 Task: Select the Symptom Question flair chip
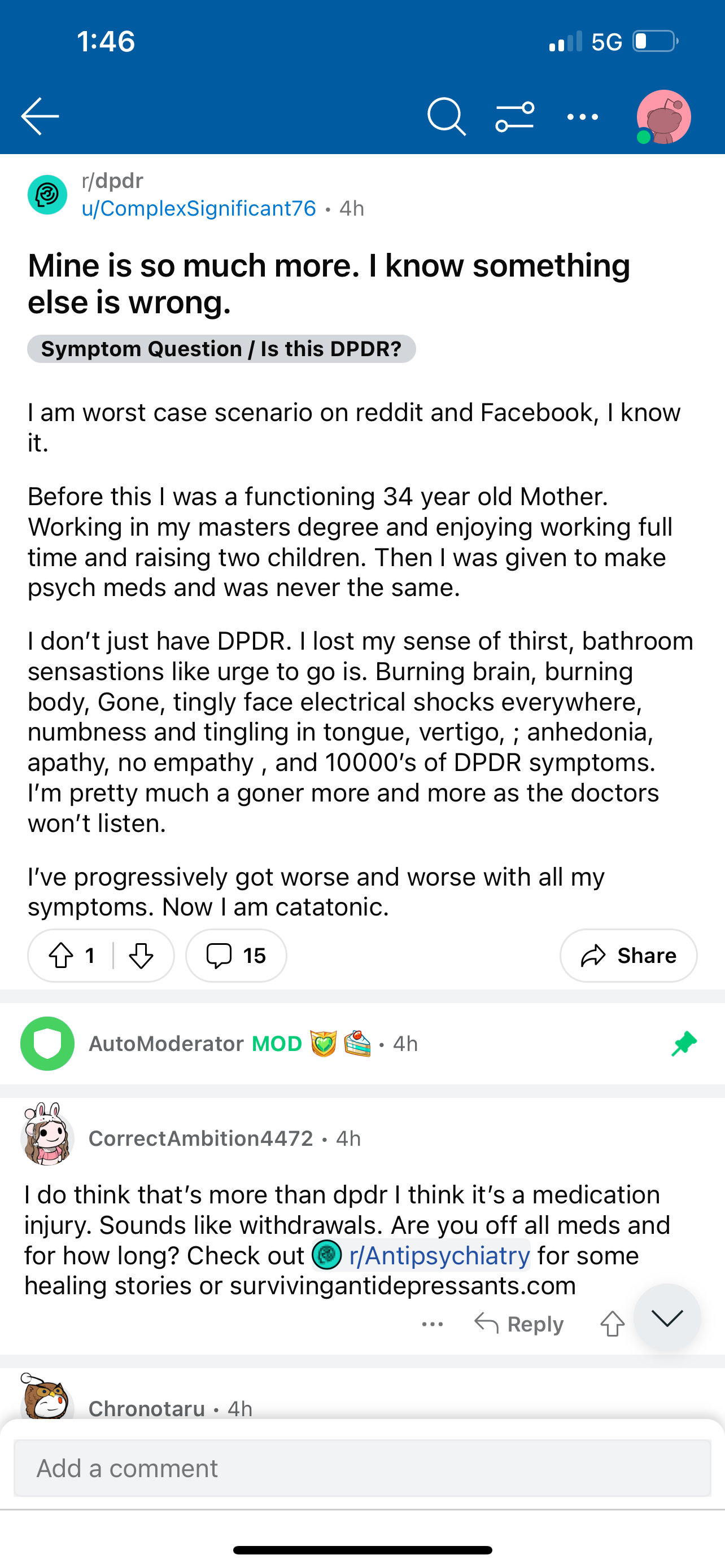coord(221,349)
